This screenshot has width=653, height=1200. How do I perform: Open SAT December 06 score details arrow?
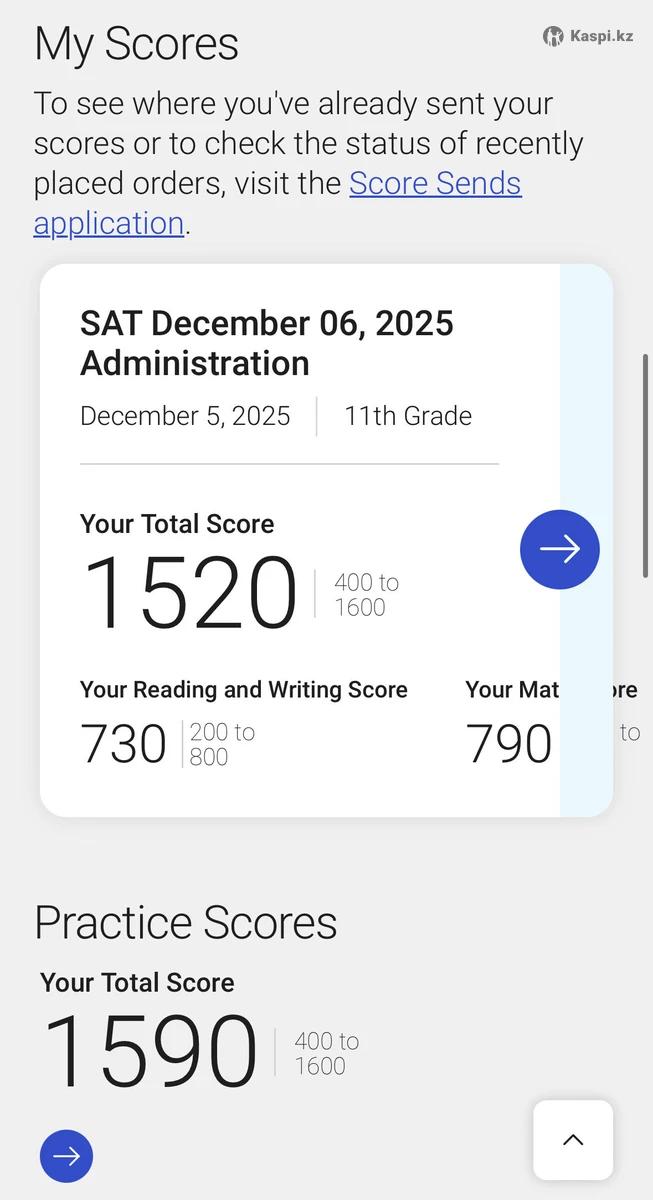(x=559, y=549)
